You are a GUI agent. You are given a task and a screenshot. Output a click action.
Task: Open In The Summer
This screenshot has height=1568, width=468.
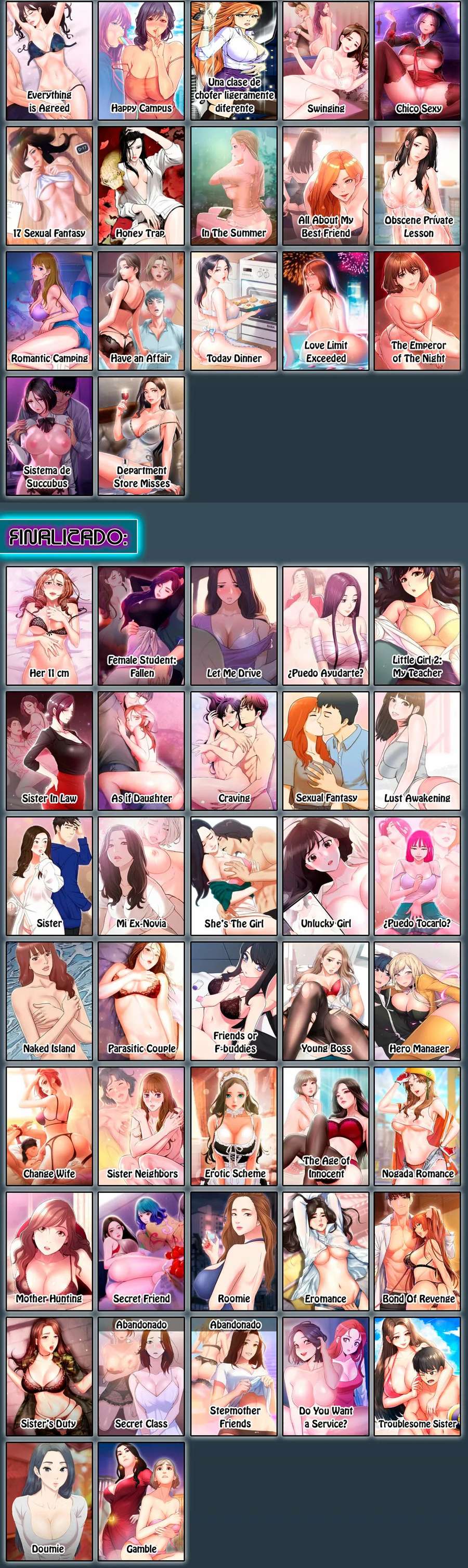pos(233,186)
